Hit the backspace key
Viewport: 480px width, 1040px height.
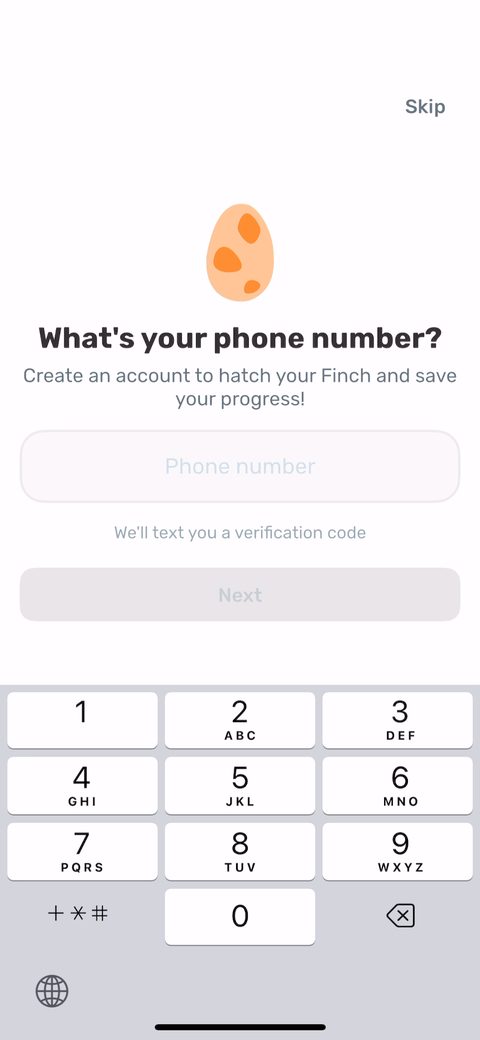tap(400, 916)
